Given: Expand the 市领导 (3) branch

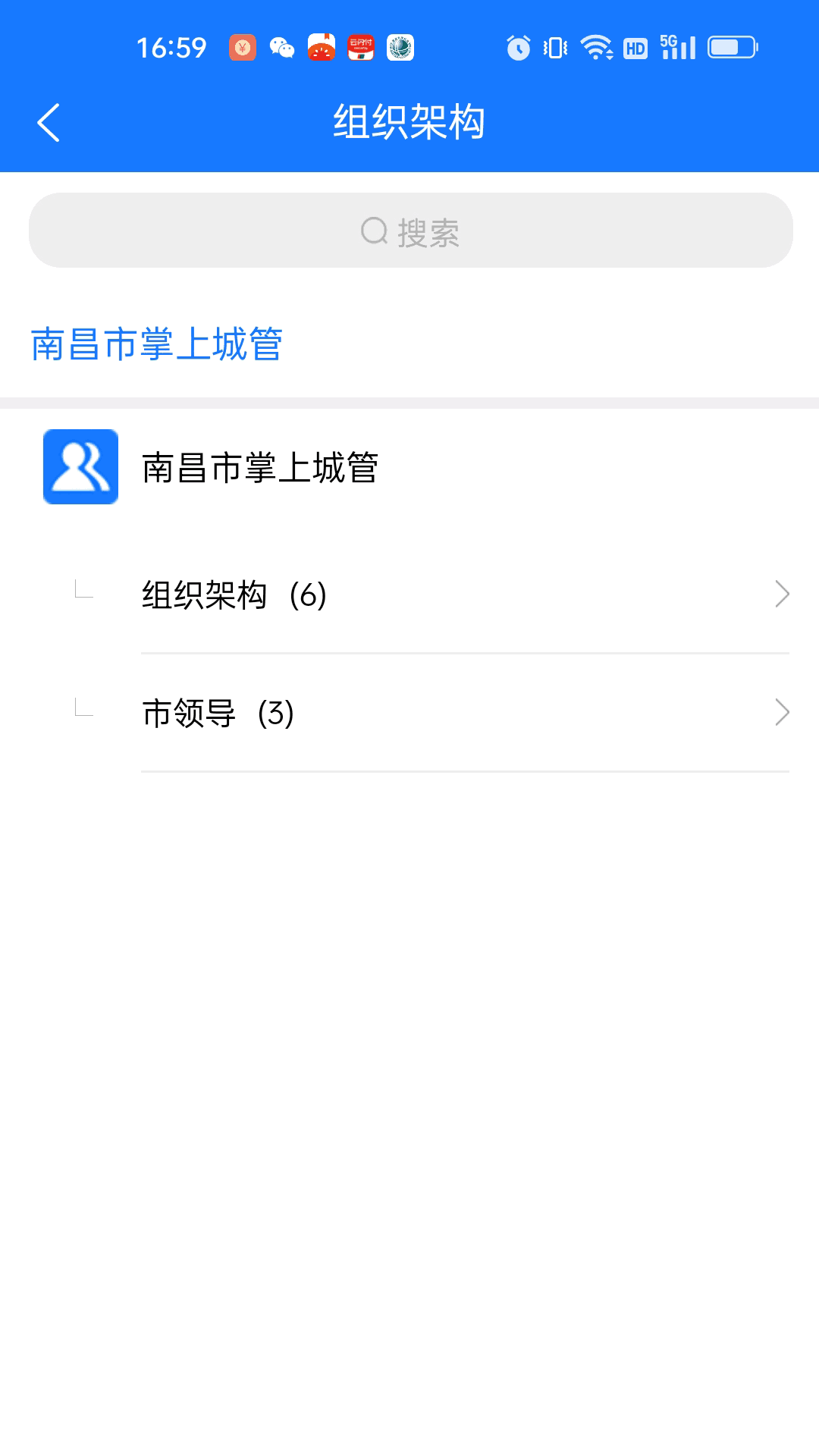Looking at the screenshot, I should (218, 713).
